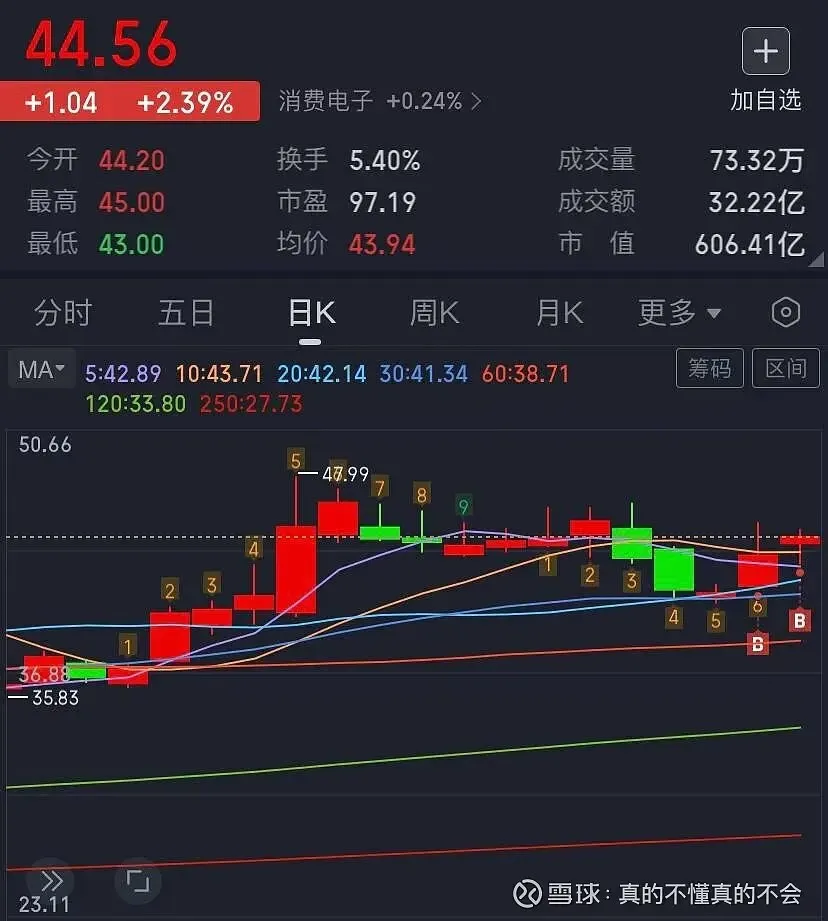The width and height of the screenshot is (828, 921).
Task: Open chart settings hexagon icon
Action: pyautogui.click(x=786, y=313)
